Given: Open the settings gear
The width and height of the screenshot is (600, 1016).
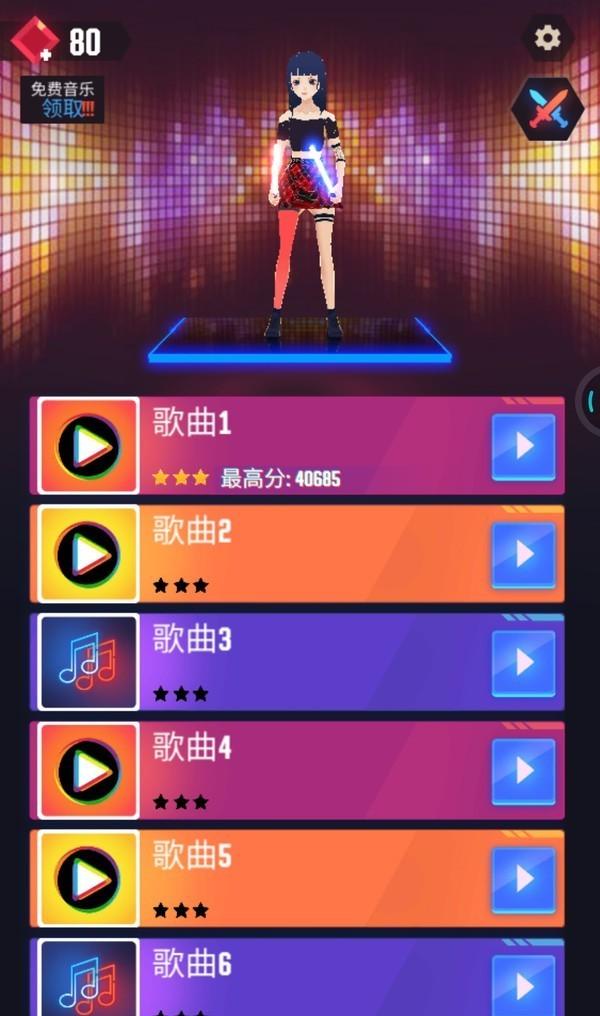Looking at the screenshot, I should pos(547,39).
